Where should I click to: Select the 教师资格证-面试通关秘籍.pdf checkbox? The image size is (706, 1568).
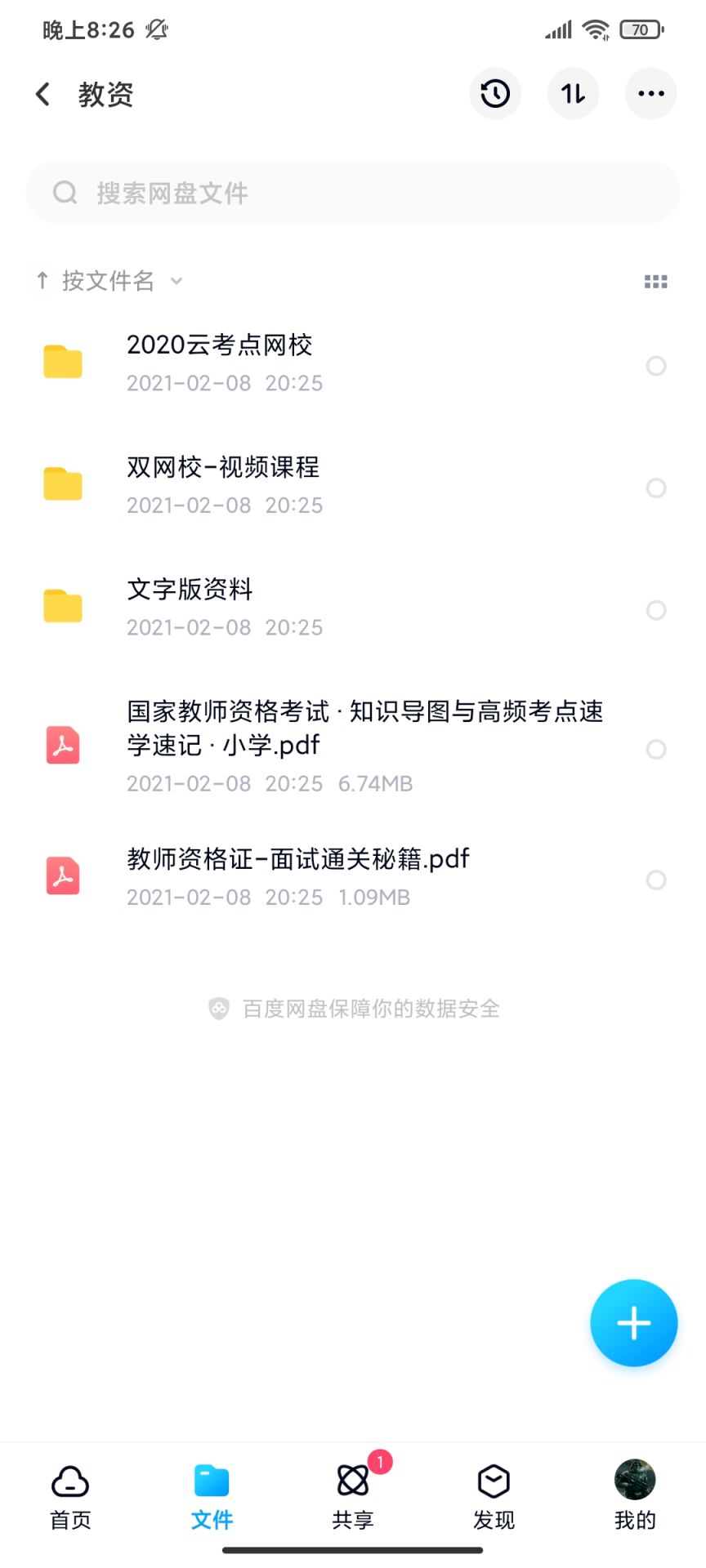click(x=656, y=880)
